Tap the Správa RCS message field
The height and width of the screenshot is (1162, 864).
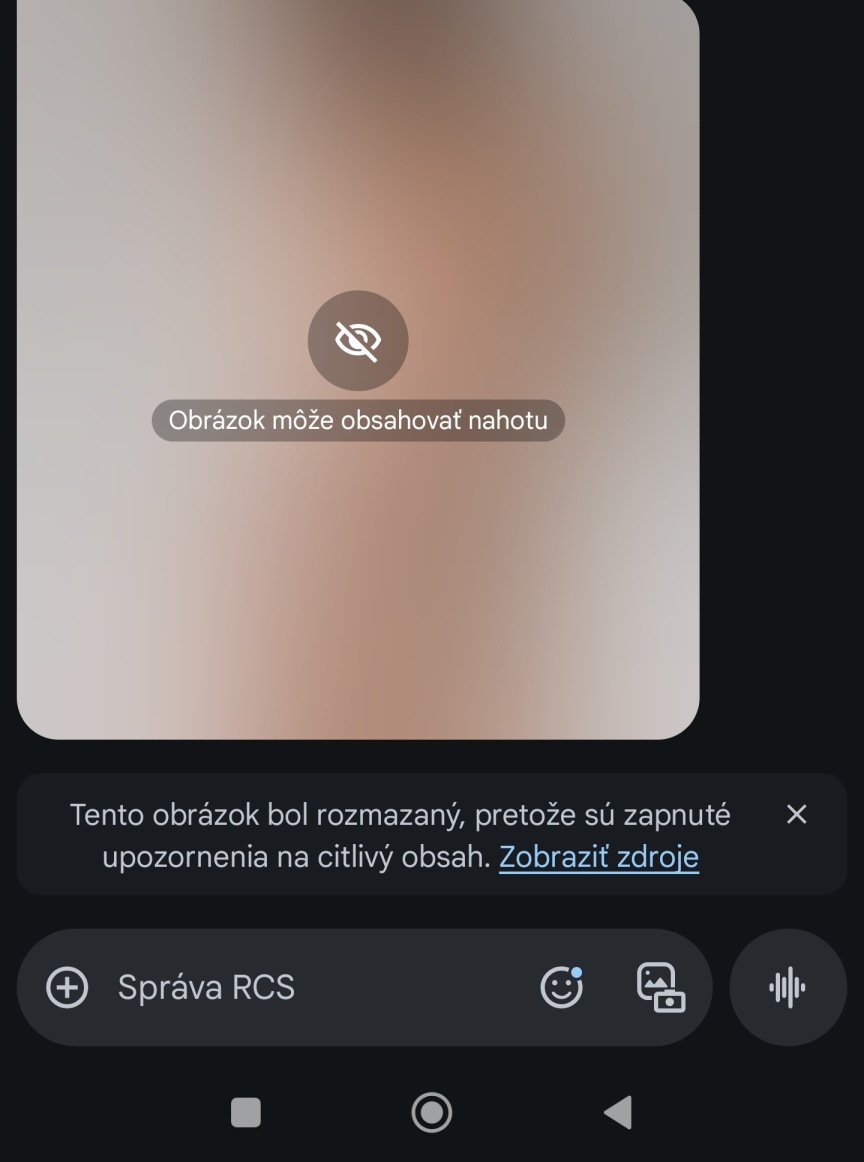[x=300, y=988]
